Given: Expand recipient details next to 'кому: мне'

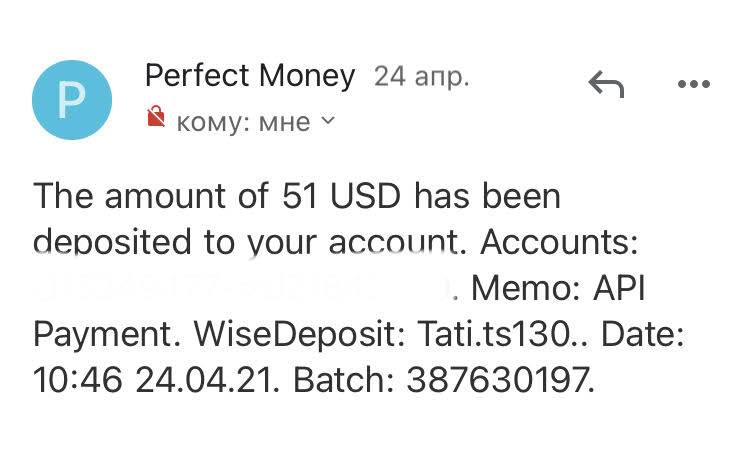Looking at the screenshot, I should click(x=328, y=122).
